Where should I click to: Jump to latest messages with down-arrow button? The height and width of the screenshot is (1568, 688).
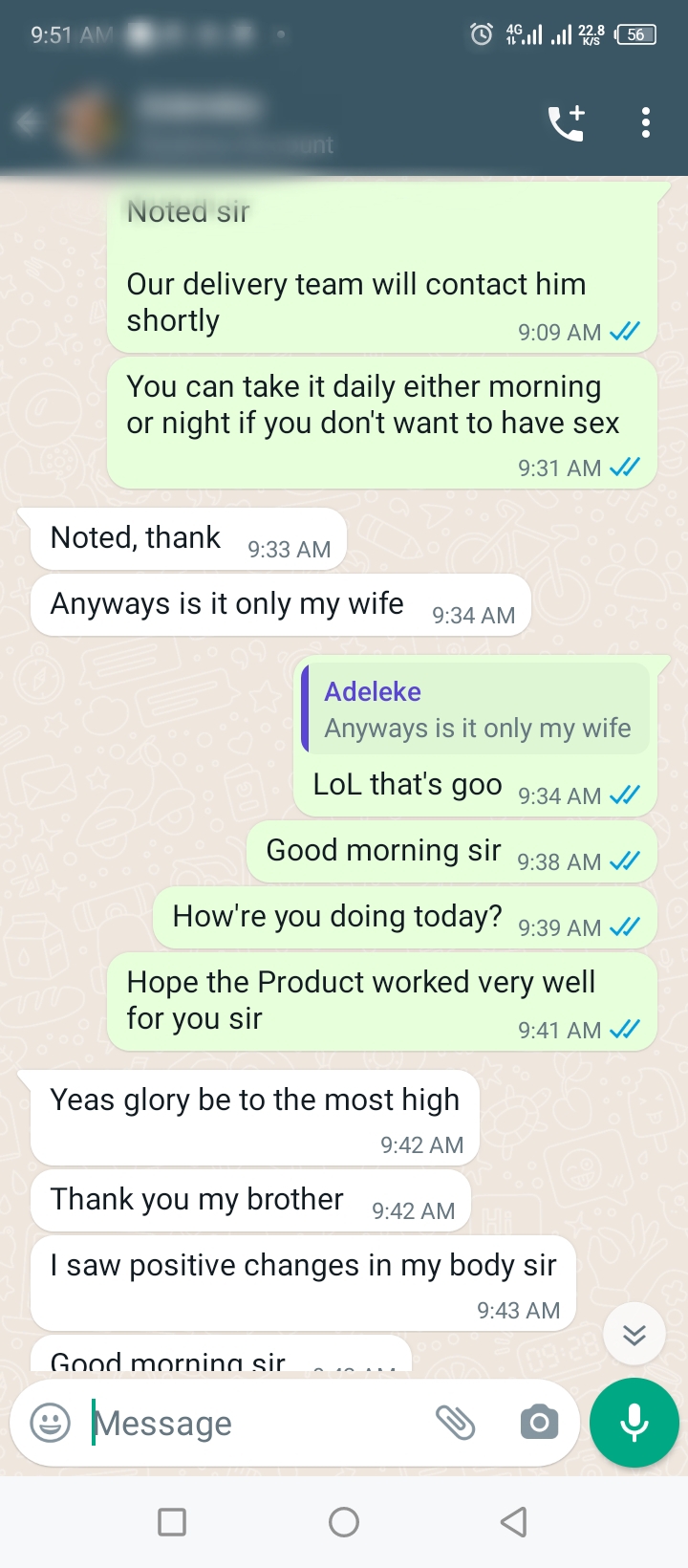click(x=634, y=1334)
